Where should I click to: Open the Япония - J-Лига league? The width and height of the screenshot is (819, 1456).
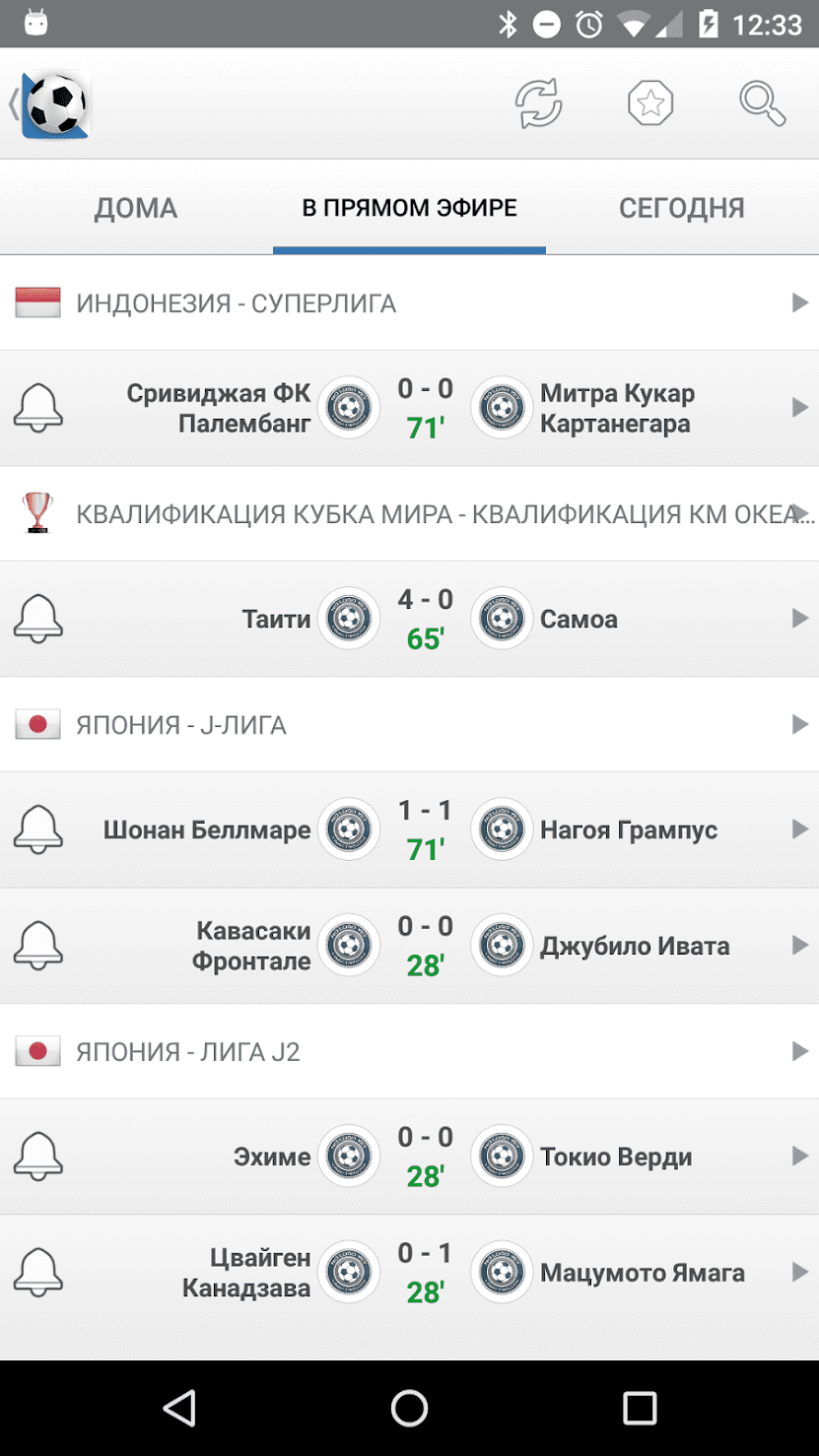click(409, 725)
